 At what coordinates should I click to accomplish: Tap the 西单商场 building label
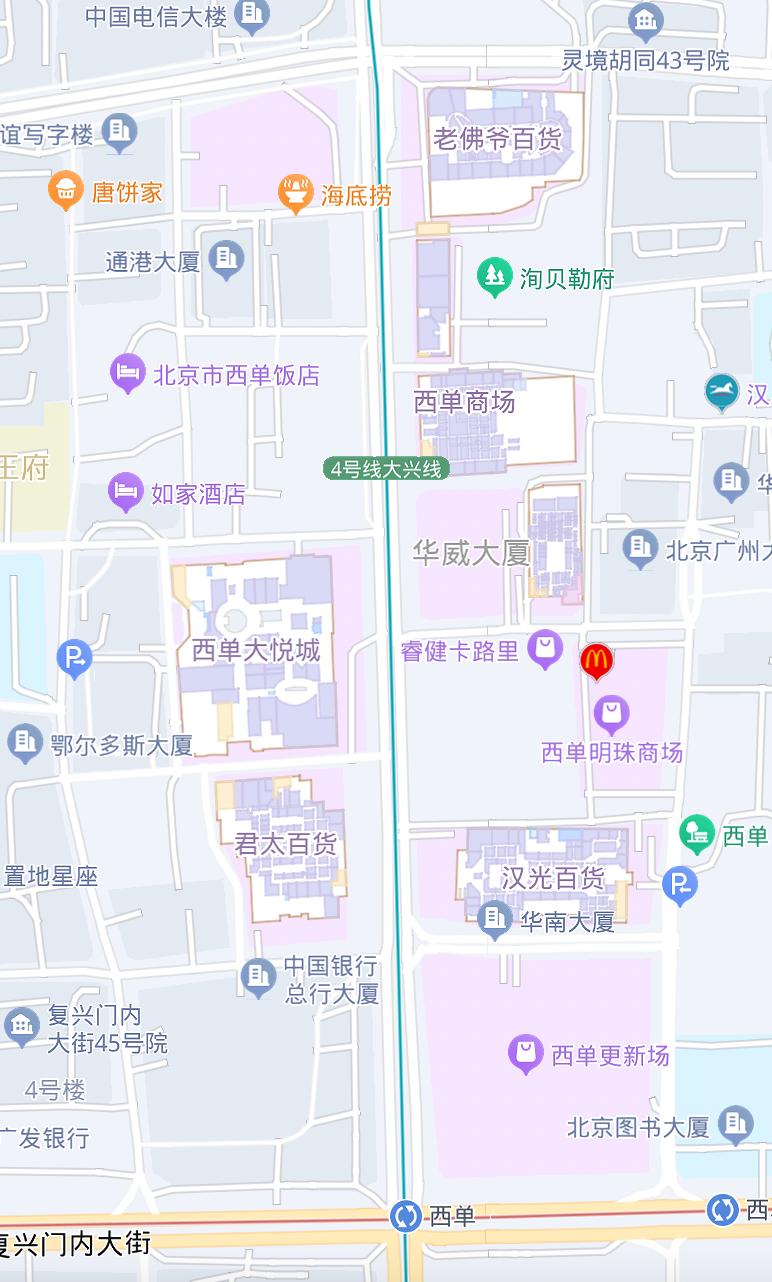[x=465, y=401]
